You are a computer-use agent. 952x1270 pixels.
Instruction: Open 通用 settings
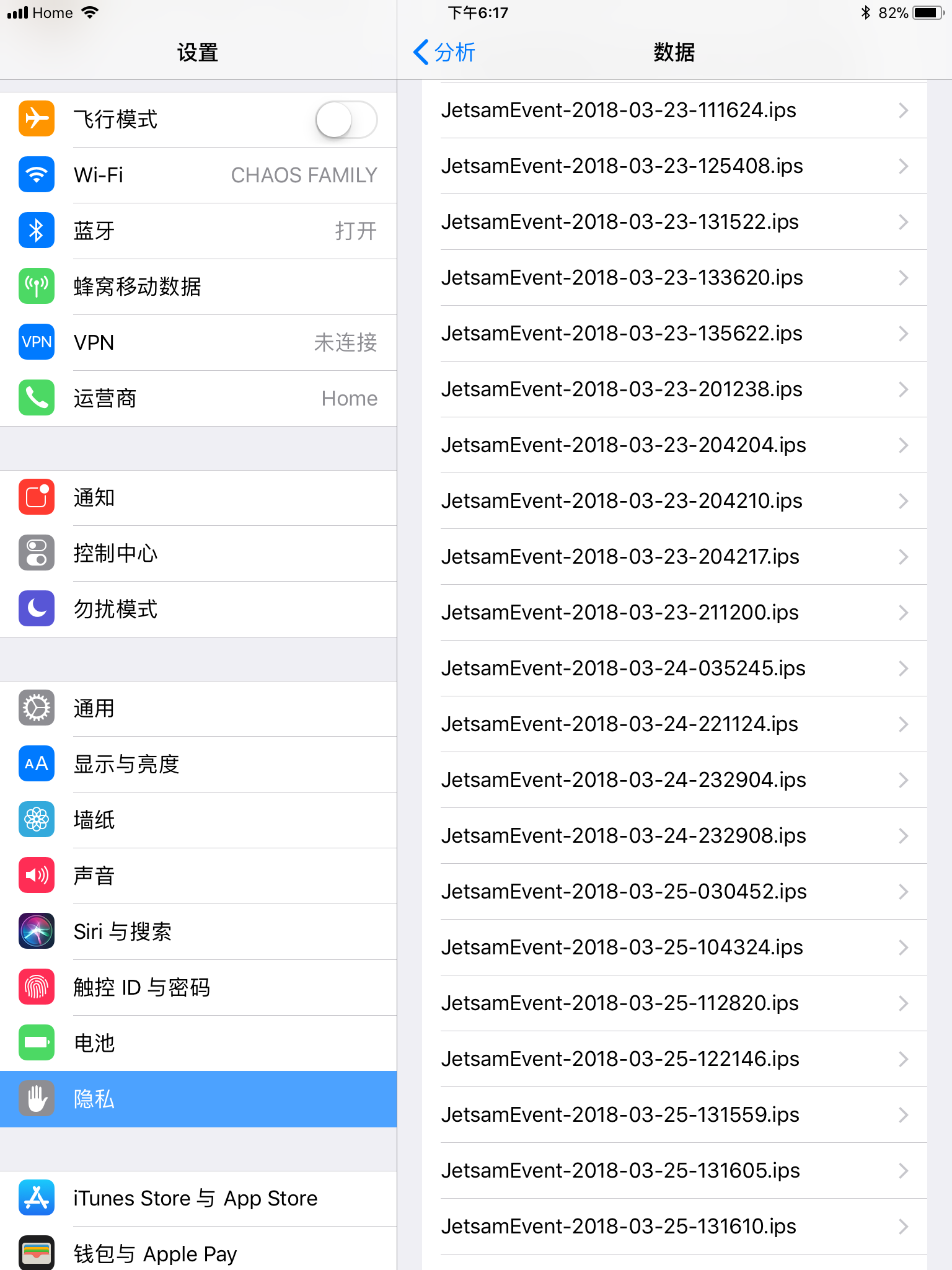(x=198, y=709)
